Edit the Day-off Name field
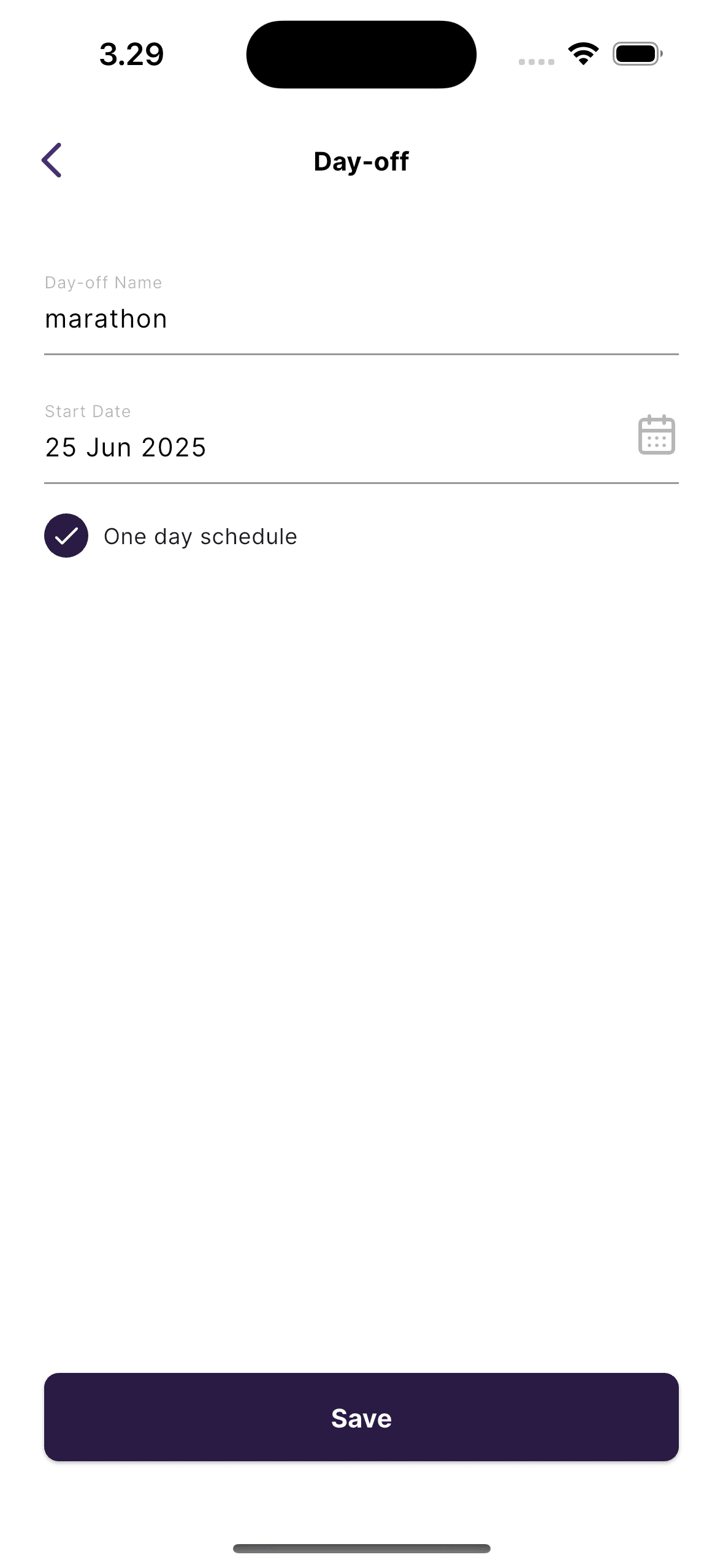 pos(361,319)
